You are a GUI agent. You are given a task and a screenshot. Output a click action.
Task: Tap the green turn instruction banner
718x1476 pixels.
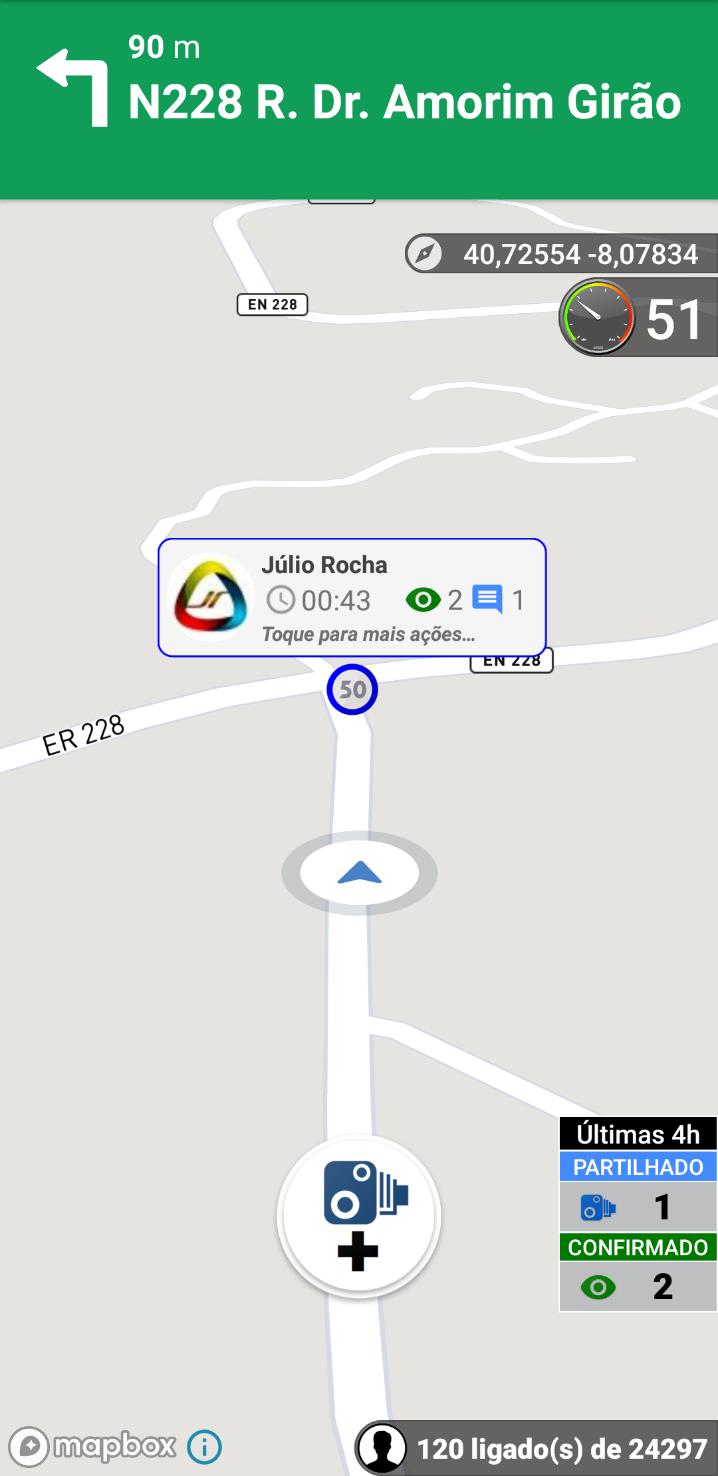(359, 100)
